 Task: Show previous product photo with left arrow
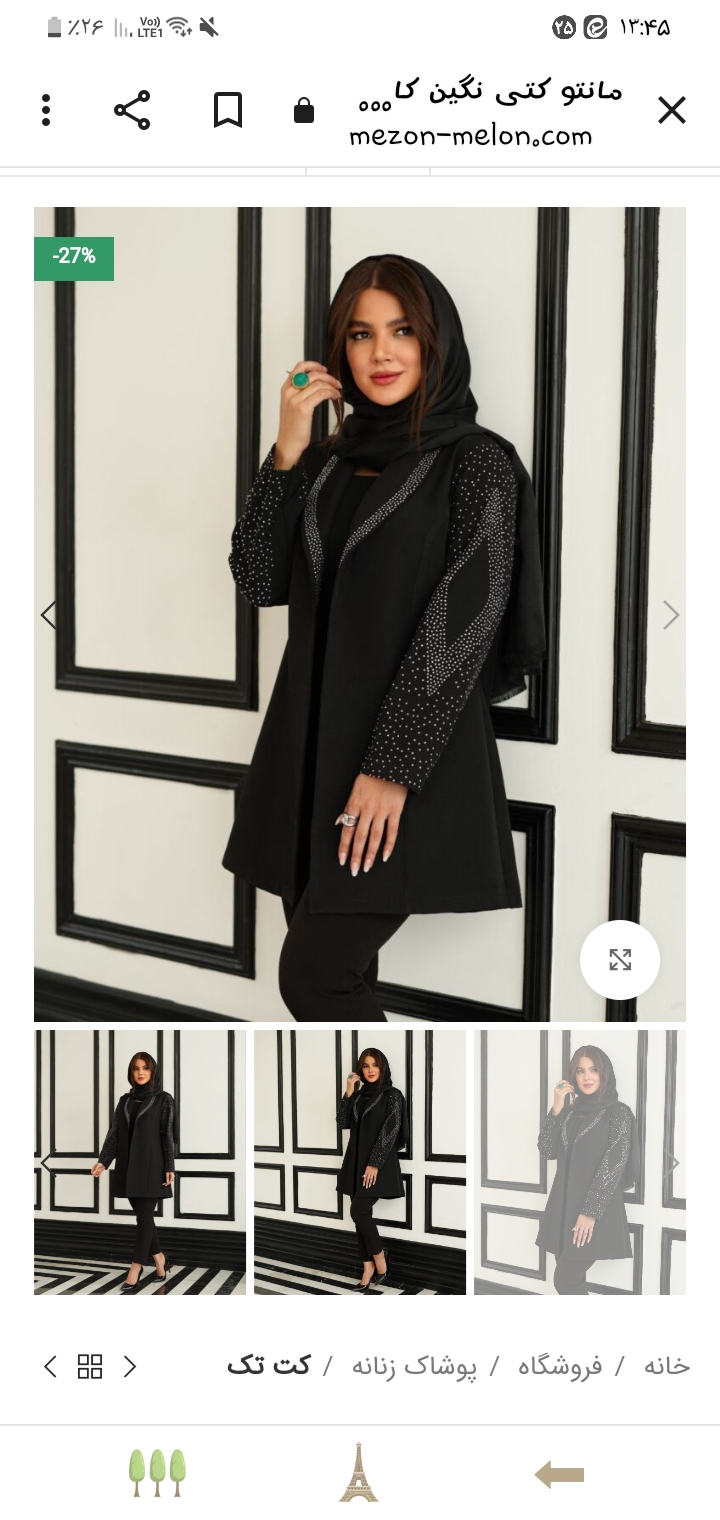click(48, 615)
